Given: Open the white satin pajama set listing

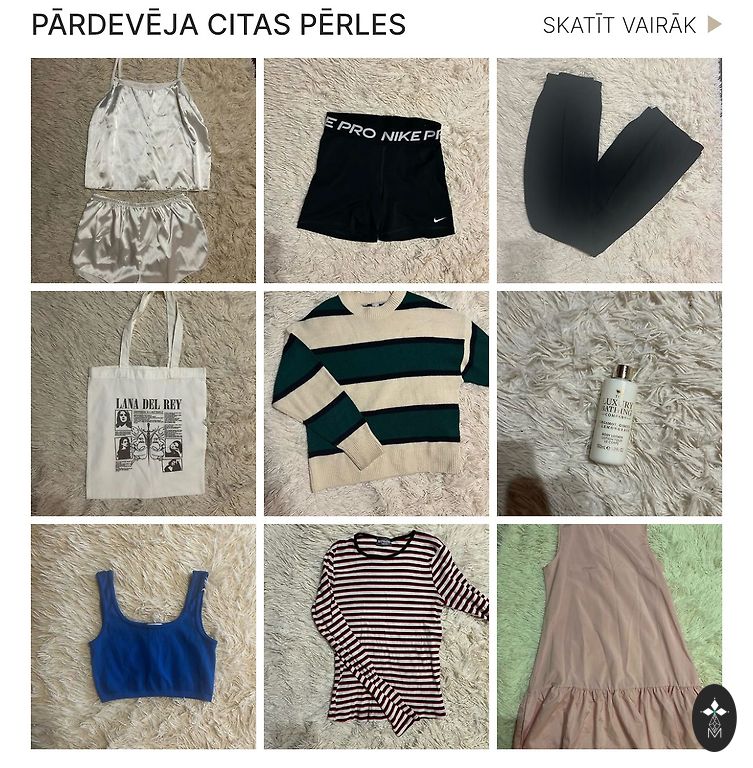Looking at the screenshot, I should (x=143, y=170).
